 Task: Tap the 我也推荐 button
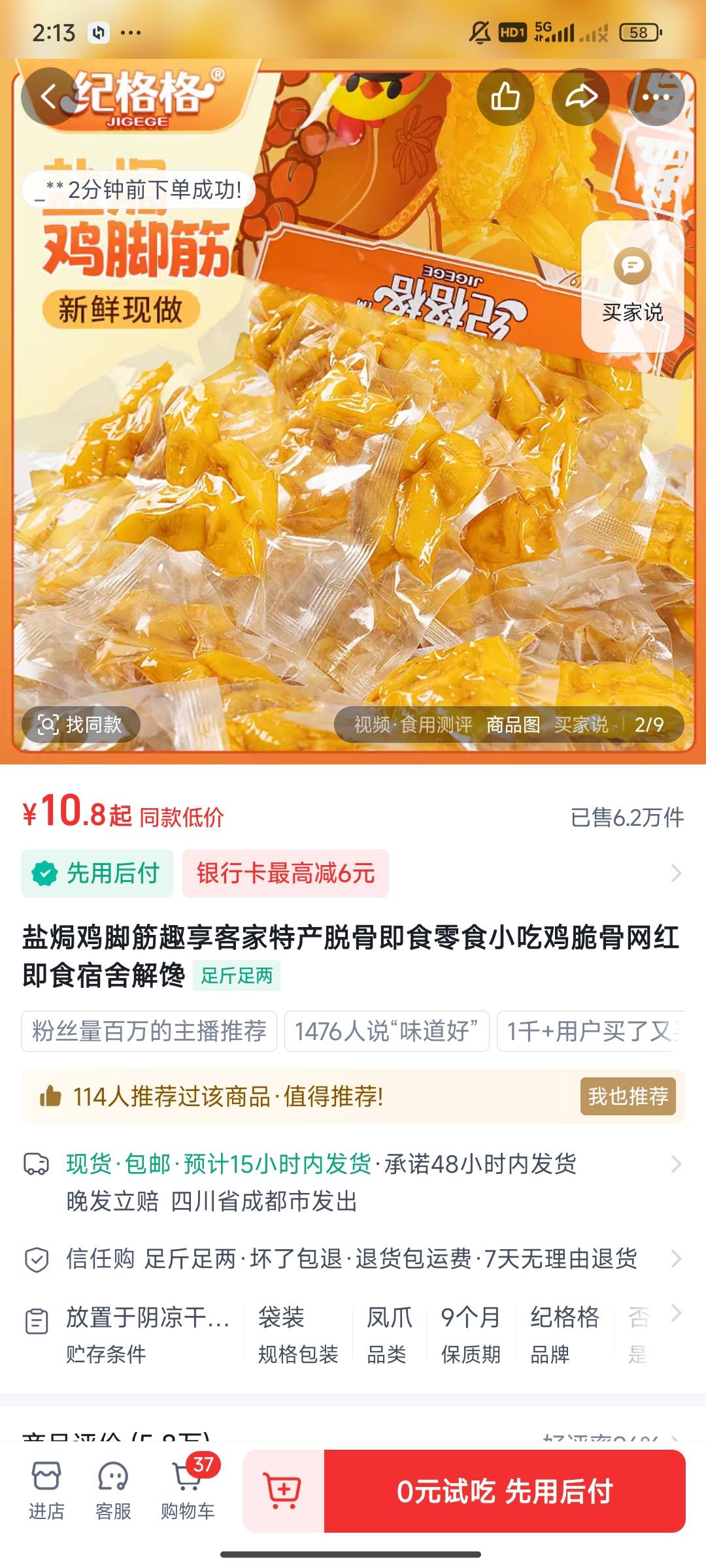click(628, 1096)
